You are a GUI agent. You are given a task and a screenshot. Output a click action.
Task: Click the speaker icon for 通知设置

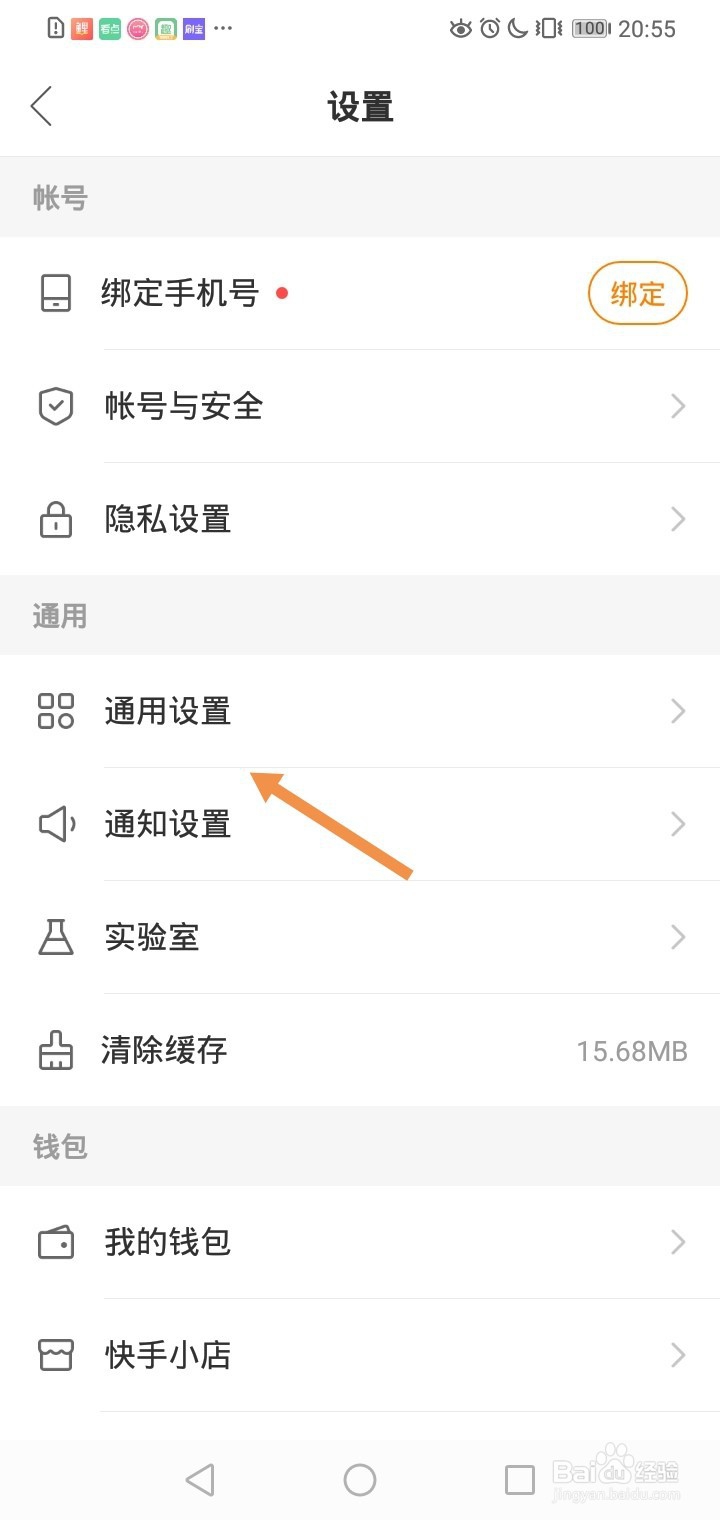[56, 824]
